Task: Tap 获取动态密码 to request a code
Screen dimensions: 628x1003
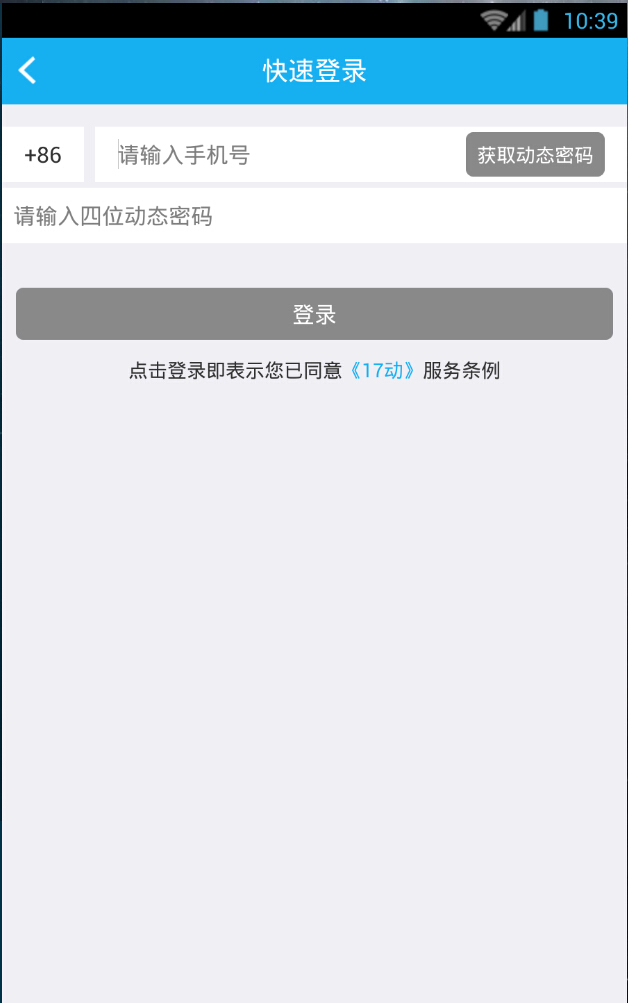Action: pyautogui.click(x=535, y=155)
